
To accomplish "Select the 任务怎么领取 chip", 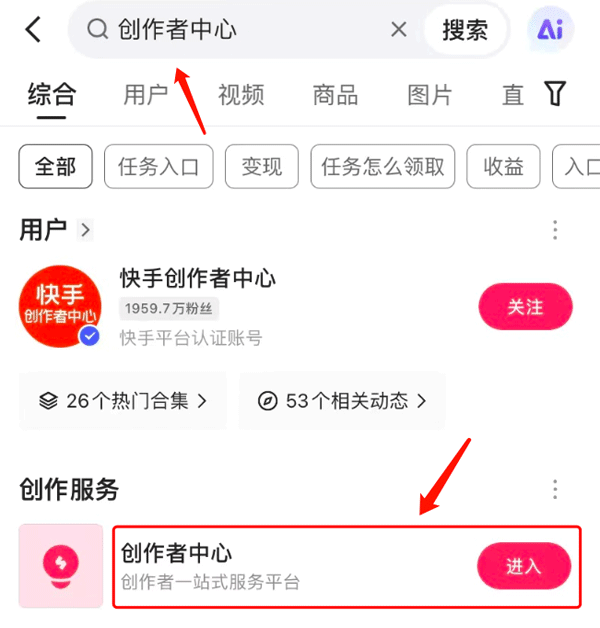I will click(383, 167).
